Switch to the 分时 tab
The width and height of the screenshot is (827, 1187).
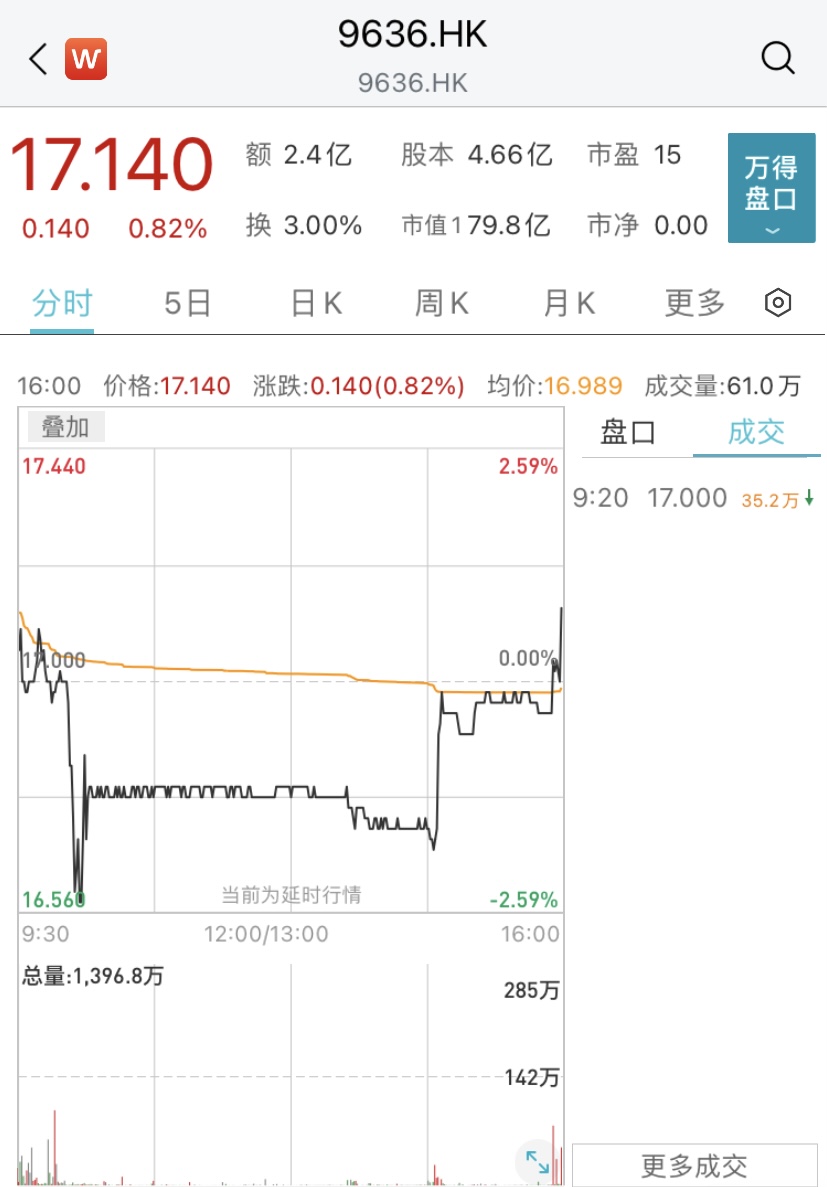coord(62,302)
